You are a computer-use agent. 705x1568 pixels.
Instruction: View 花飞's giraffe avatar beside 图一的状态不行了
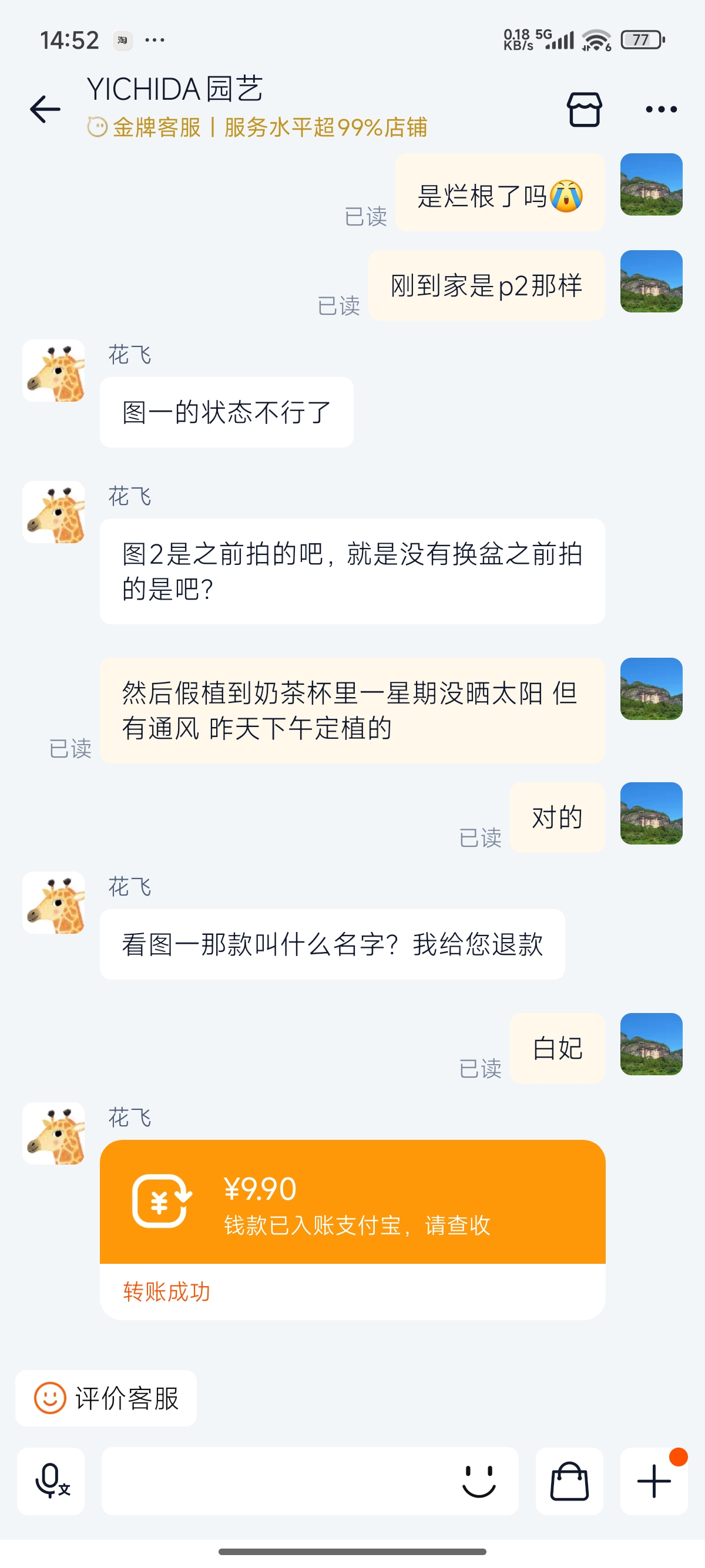click(53, 371)
